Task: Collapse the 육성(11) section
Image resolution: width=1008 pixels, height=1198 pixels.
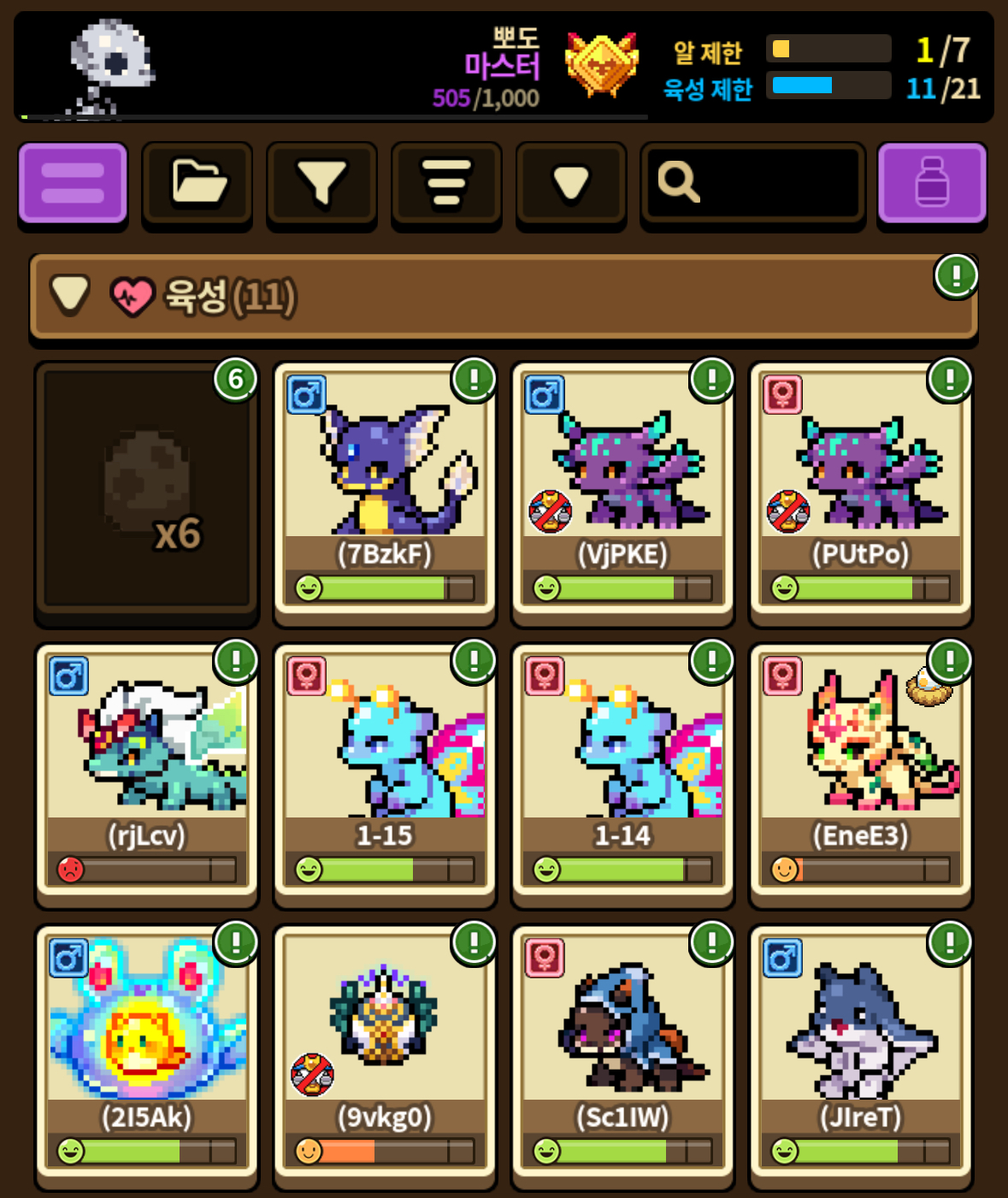Action: click(70, 295)
